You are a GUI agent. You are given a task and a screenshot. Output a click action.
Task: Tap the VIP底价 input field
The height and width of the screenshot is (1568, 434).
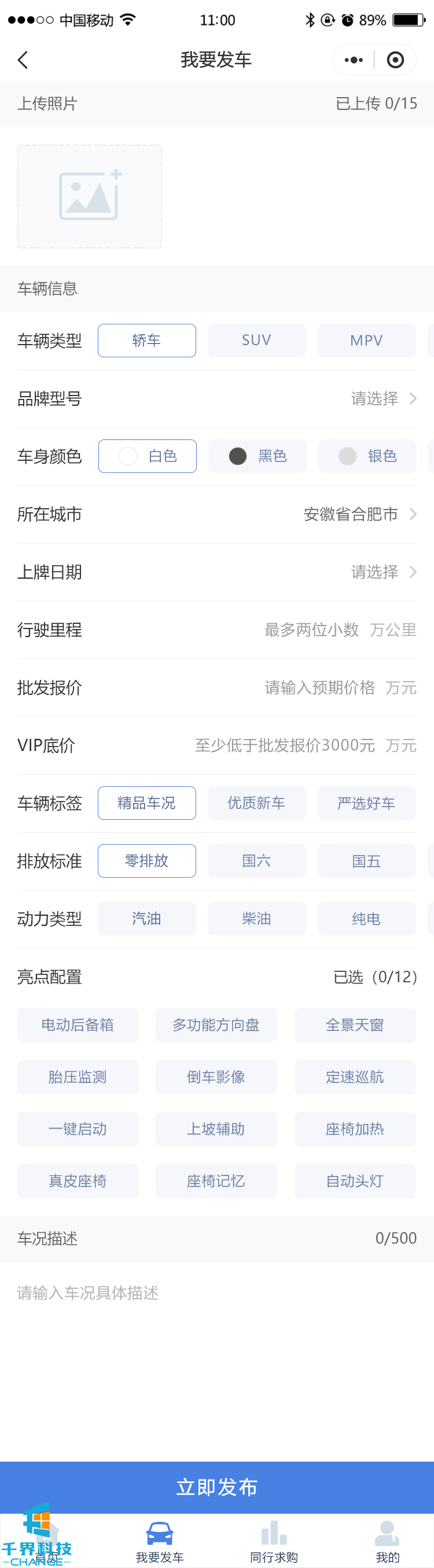pos(285,746)
